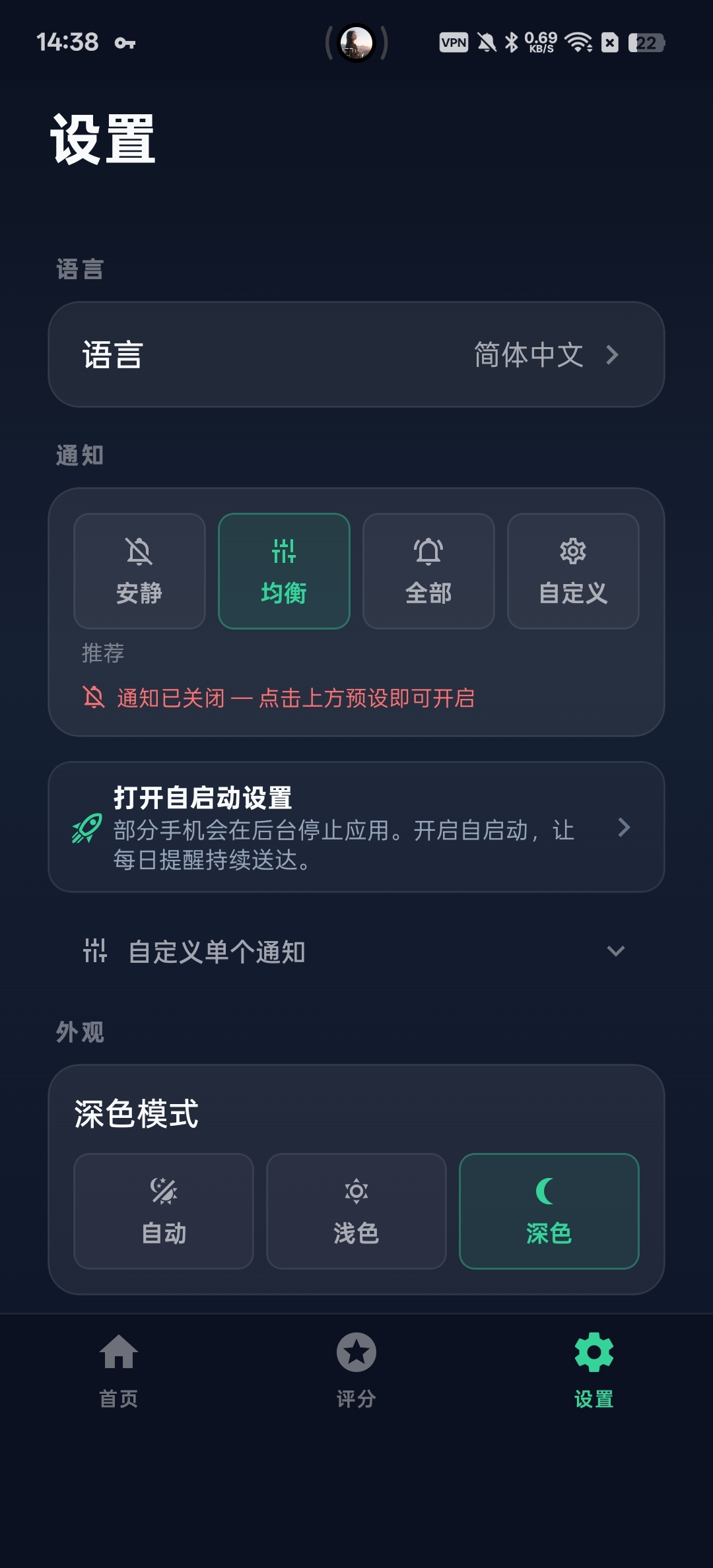Tap the 设置 tab in bottom navigation
Image resolution: width=713 pixels, height=1568 pixels.
tap(594, 1370)
